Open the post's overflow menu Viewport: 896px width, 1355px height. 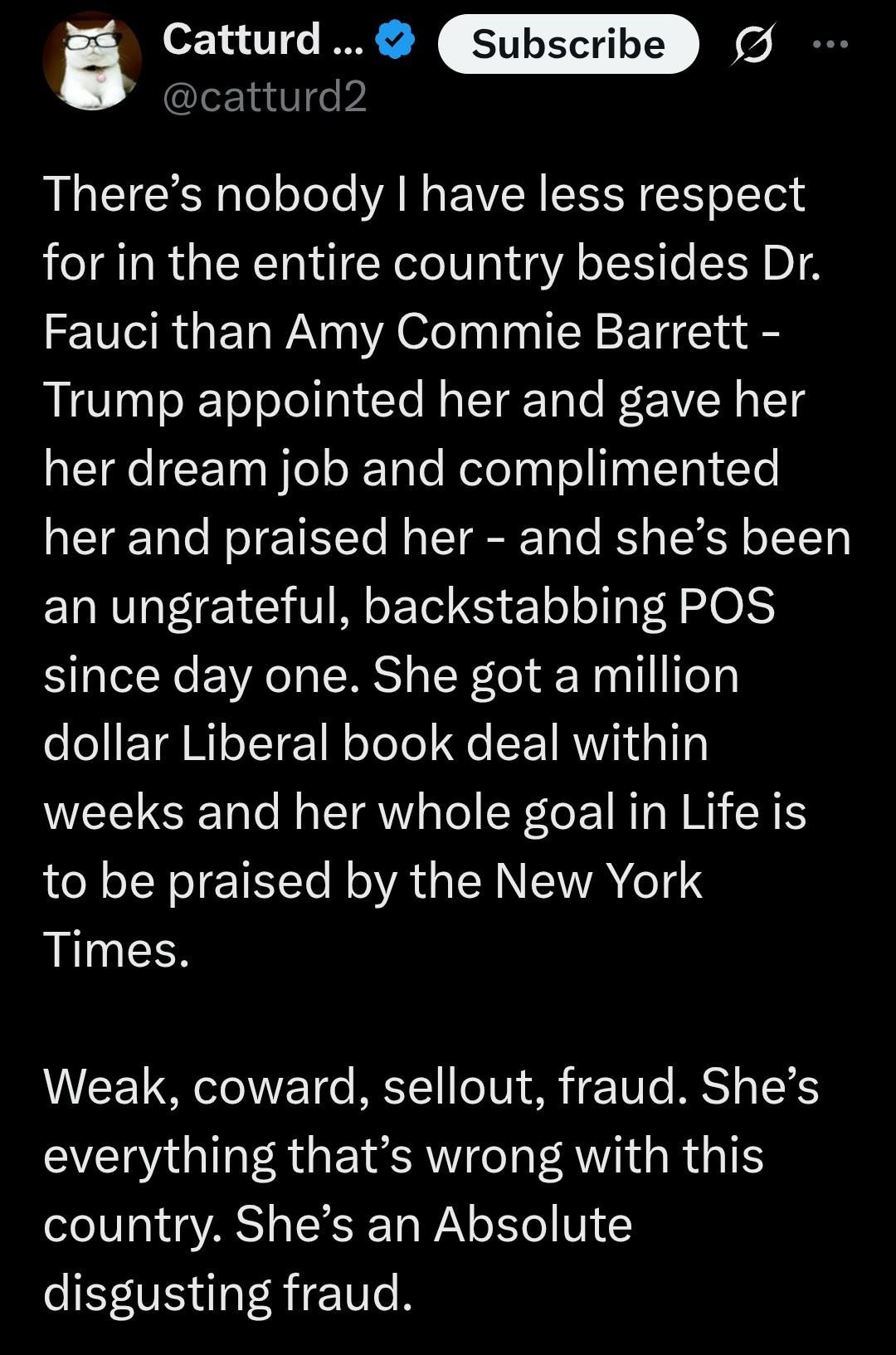click(x=830, y=44)
